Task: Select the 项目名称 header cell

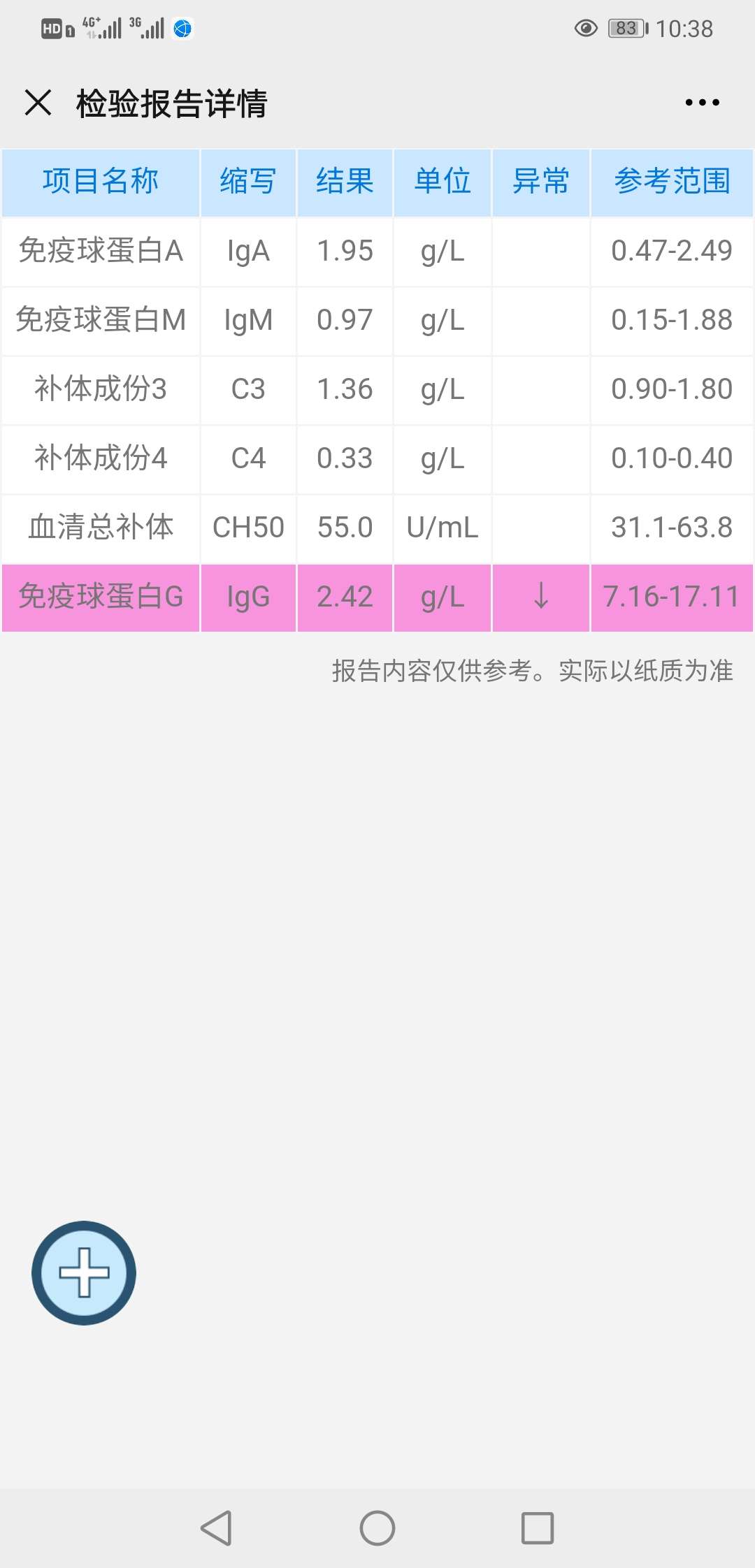Action: pyautogui.click(x=100, y=181)
